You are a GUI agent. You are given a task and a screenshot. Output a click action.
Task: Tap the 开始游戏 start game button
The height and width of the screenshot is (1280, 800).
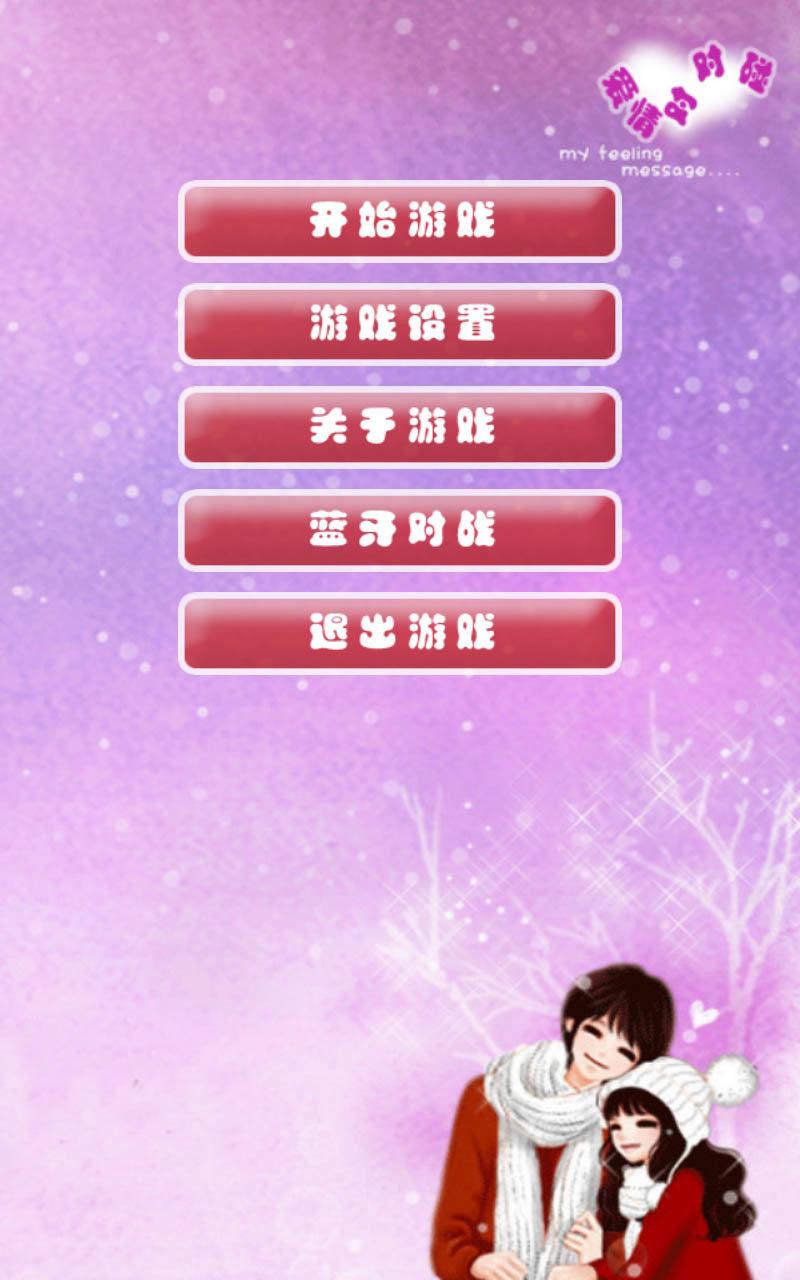coord(400,221)
